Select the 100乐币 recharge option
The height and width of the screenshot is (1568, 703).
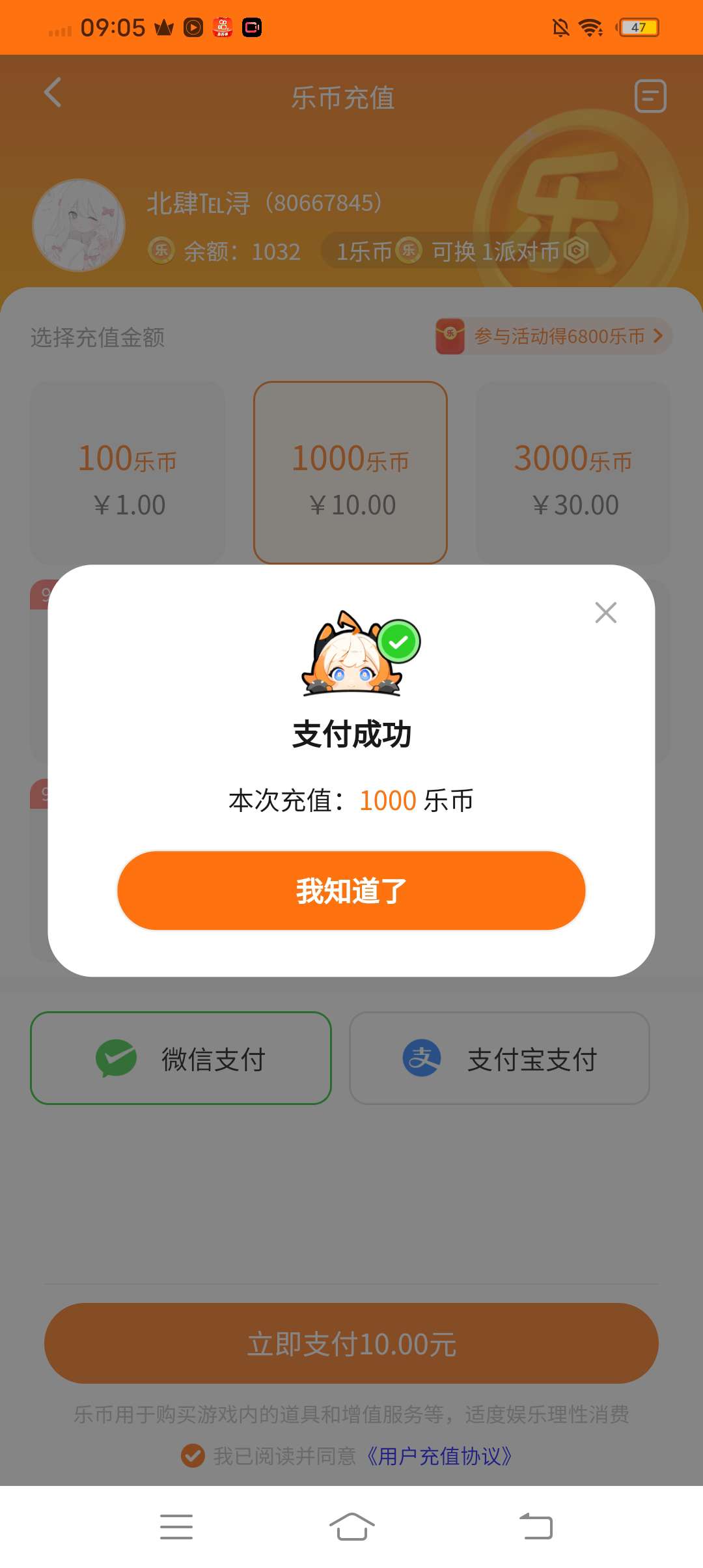pos(128,473)
